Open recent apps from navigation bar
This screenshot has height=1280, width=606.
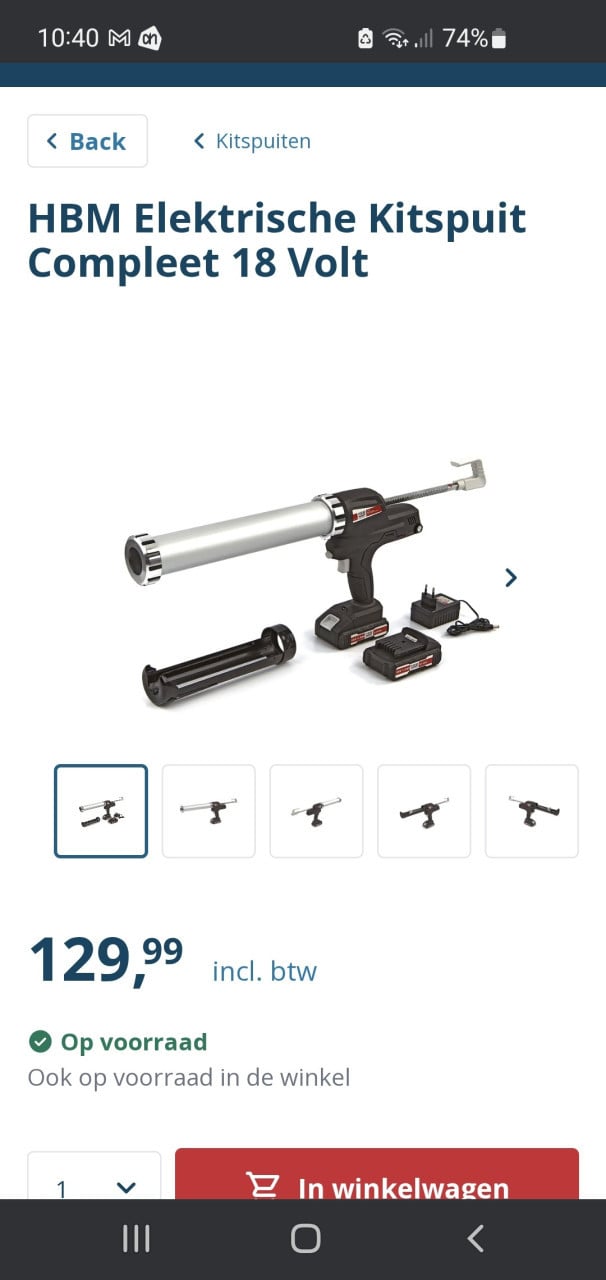point(135,1239)
